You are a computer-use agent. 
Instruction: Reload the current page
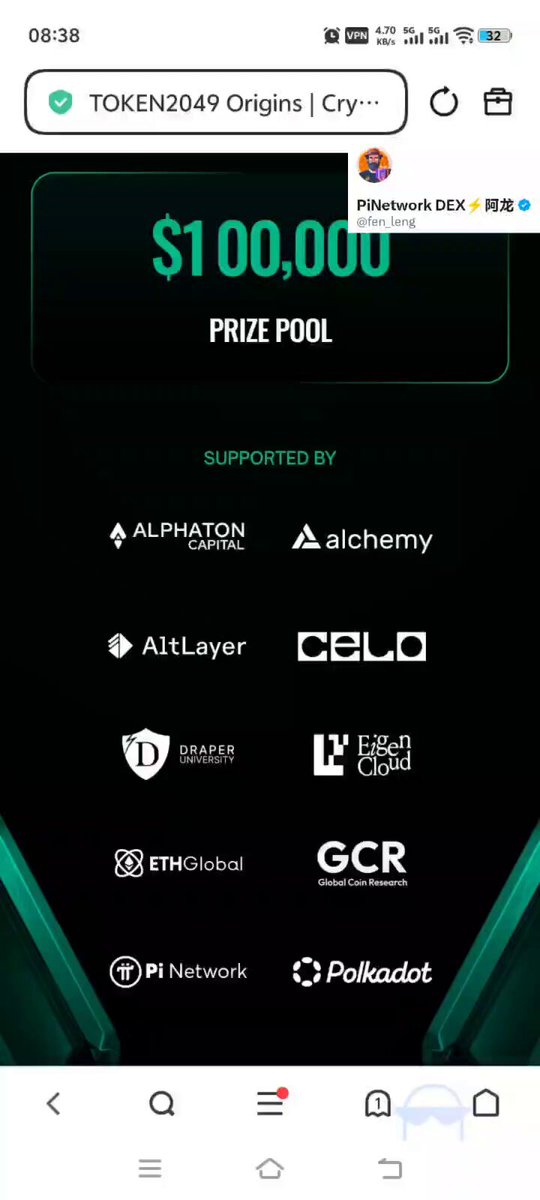coord(443,102)
